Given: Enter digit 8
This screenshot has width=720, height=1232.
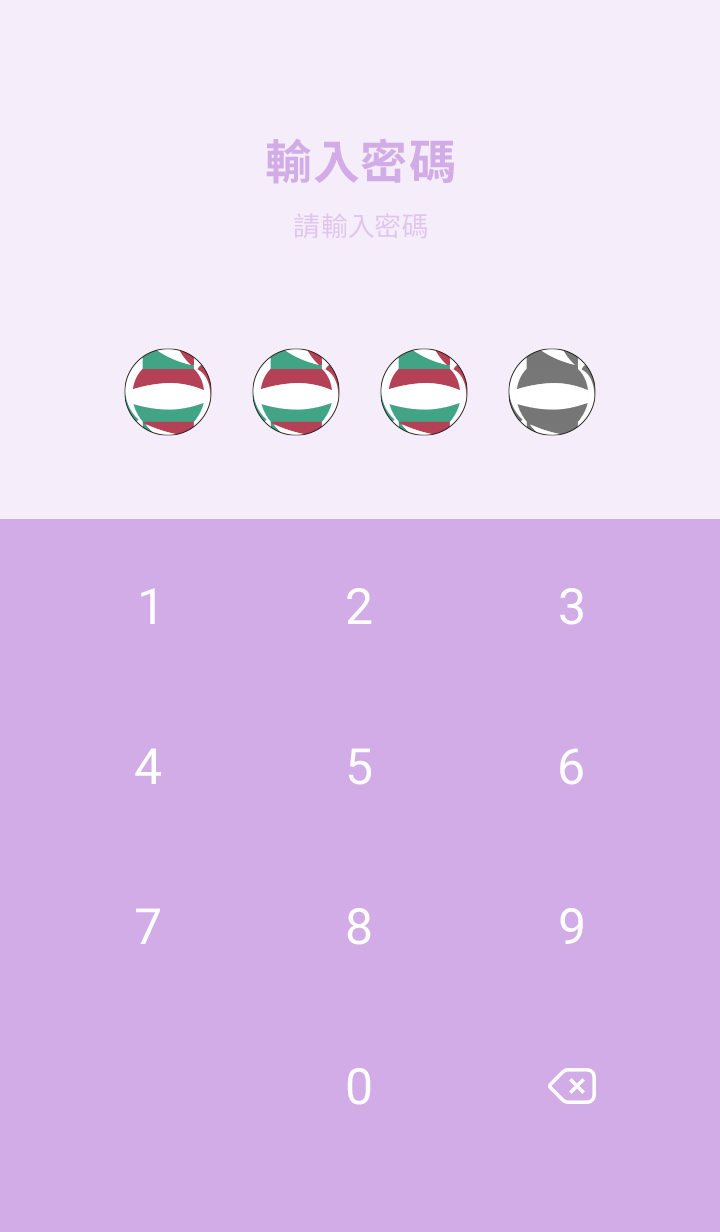Looking at the screenshot, I should tap(359, 927).
